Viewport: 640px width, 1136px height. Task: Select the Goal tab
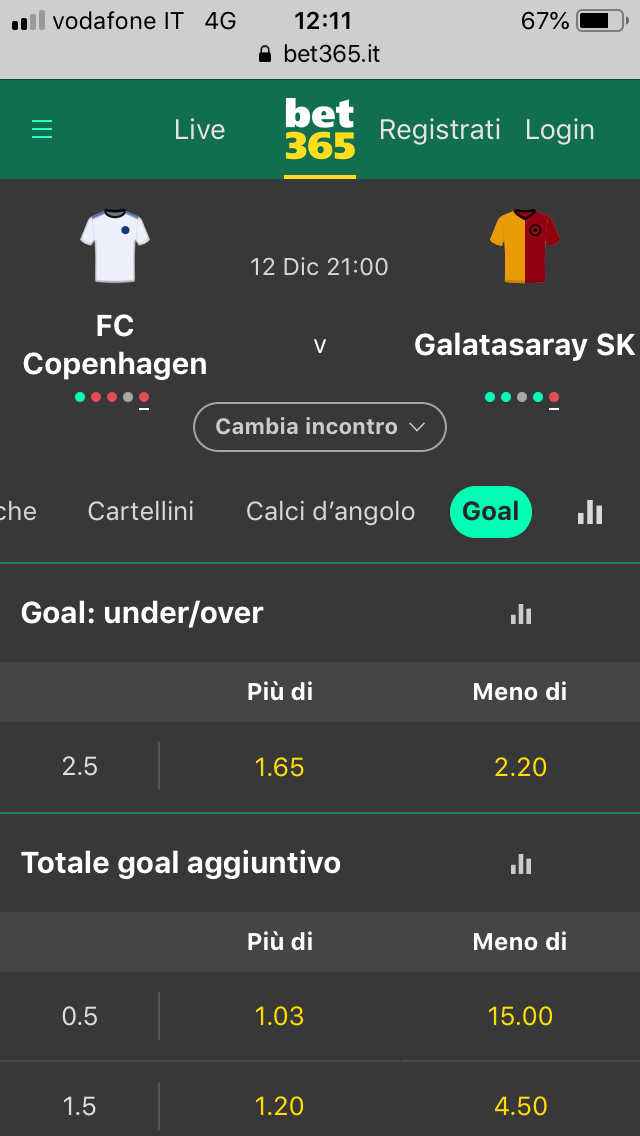click(x=491, y=511)
